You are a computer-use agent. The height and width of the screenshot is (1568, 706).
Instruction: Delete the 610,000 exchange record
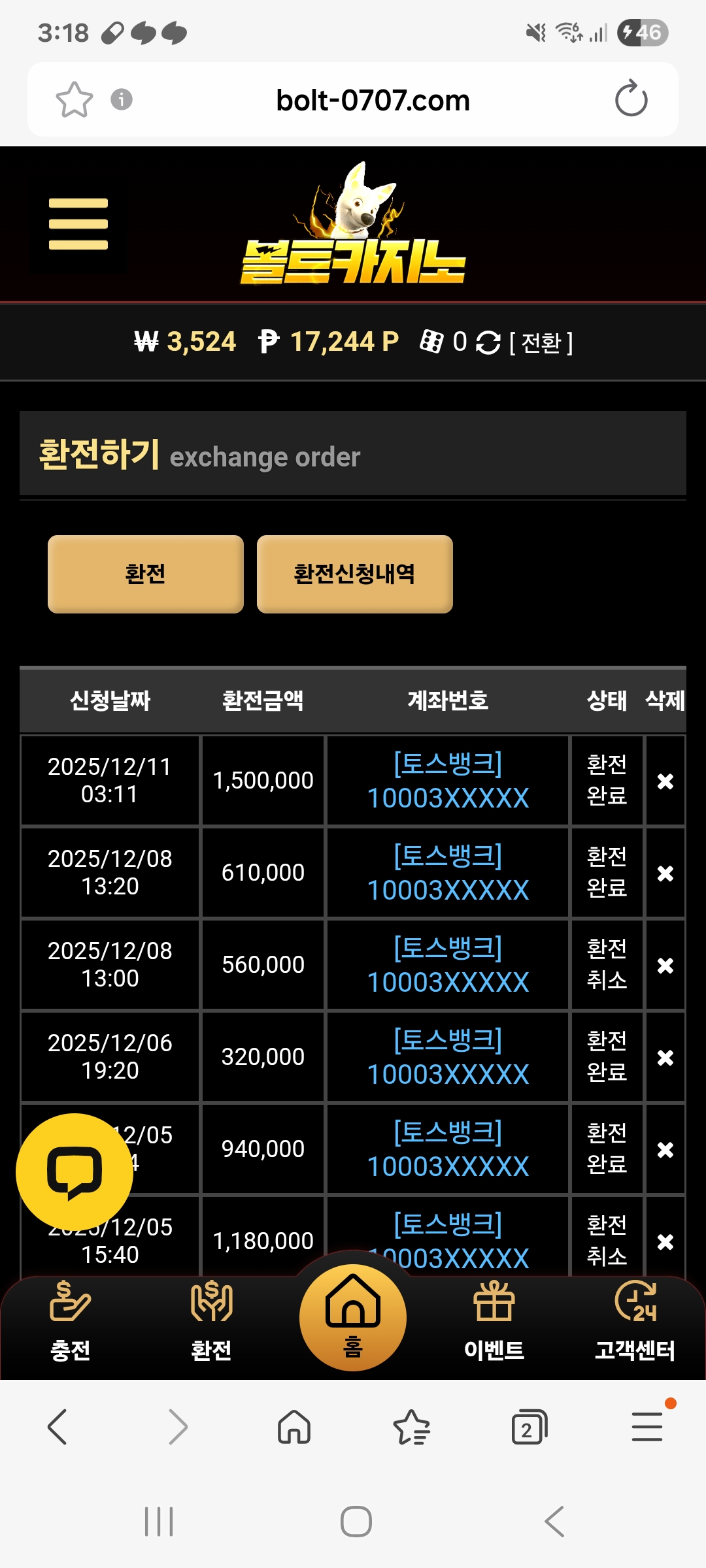pyautogui.click(x=665, y=873)
